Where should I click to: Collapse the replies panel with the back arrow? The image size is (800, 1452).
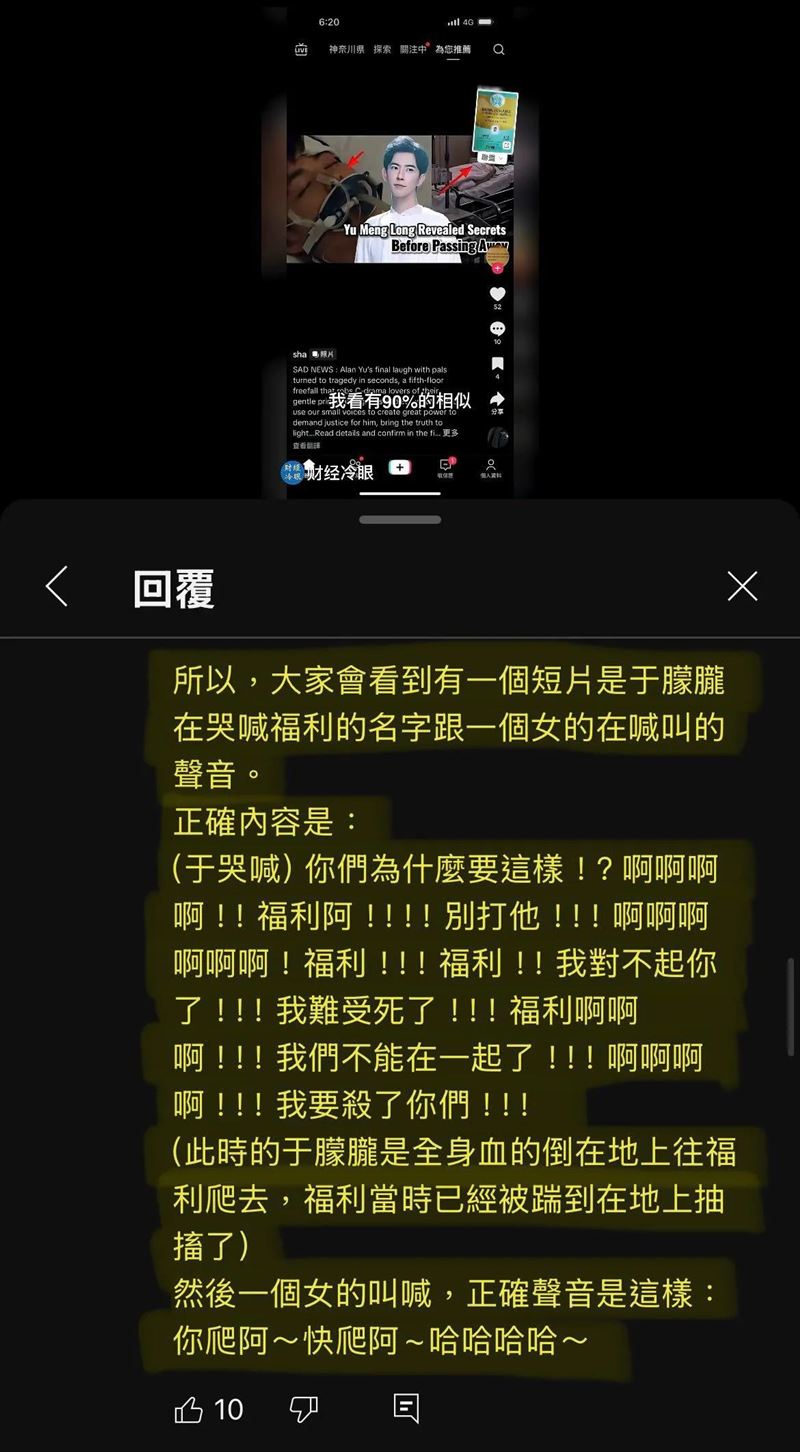(57, 587)
